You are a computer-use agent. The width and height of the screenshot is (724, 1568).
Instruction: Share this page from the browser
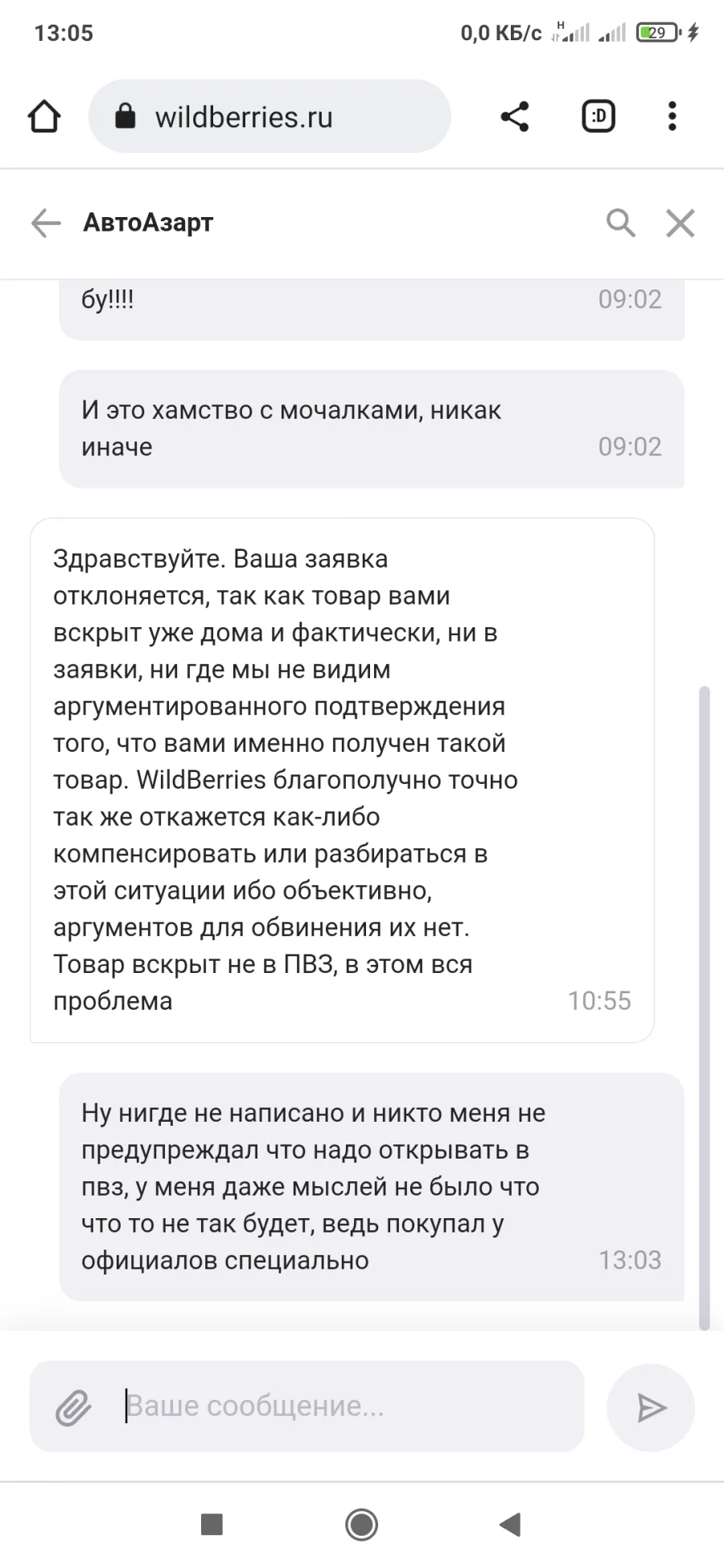515,117
